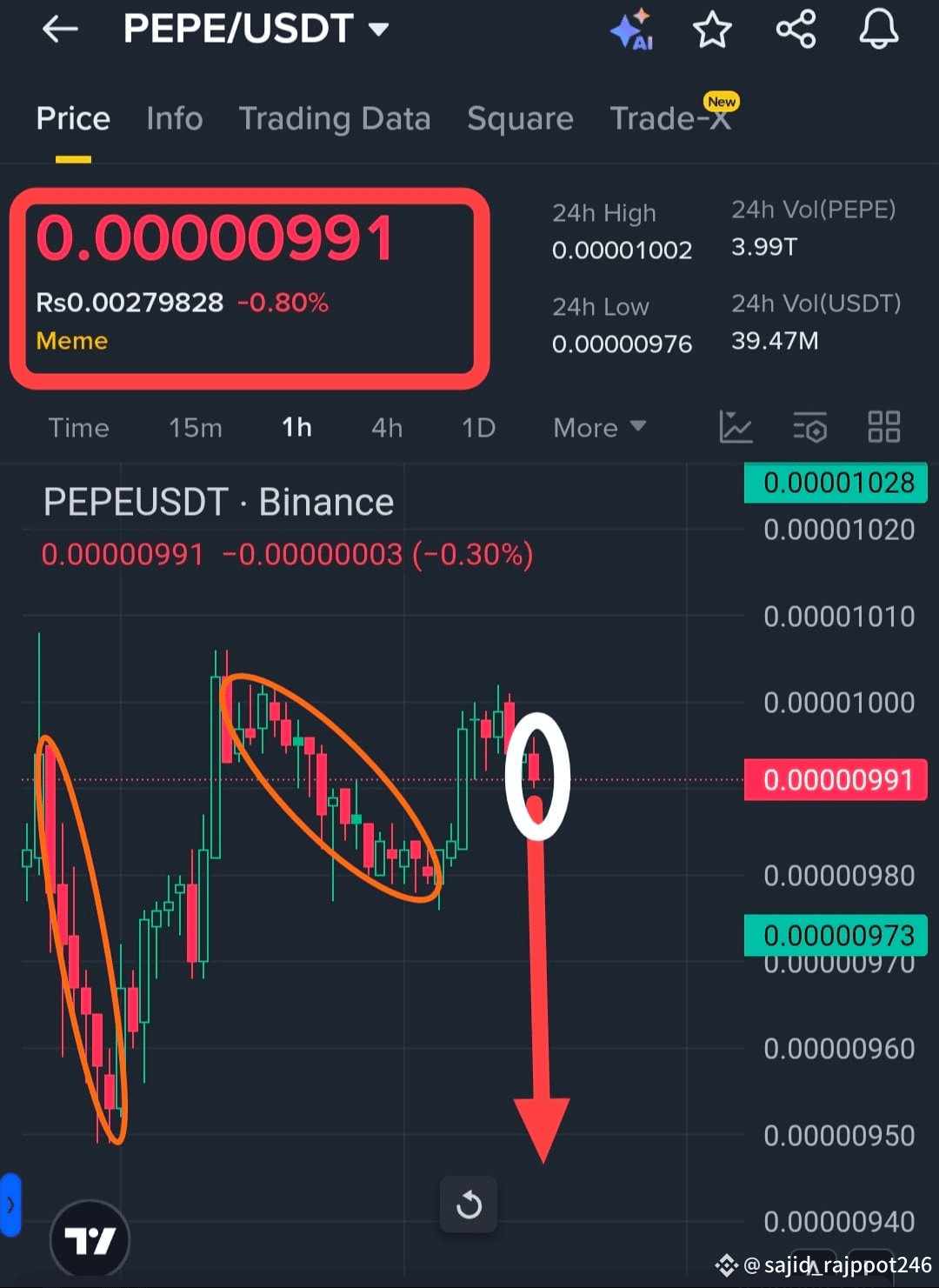The image size is (939, 1288).
Task: Reset the chart view
Action: [469, 1205]
